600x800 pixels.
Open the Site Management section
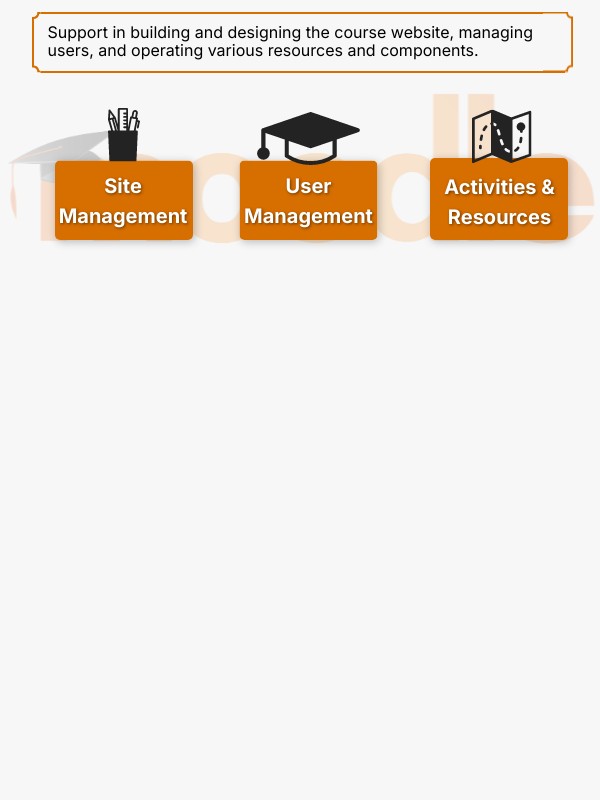coord(123,201)
